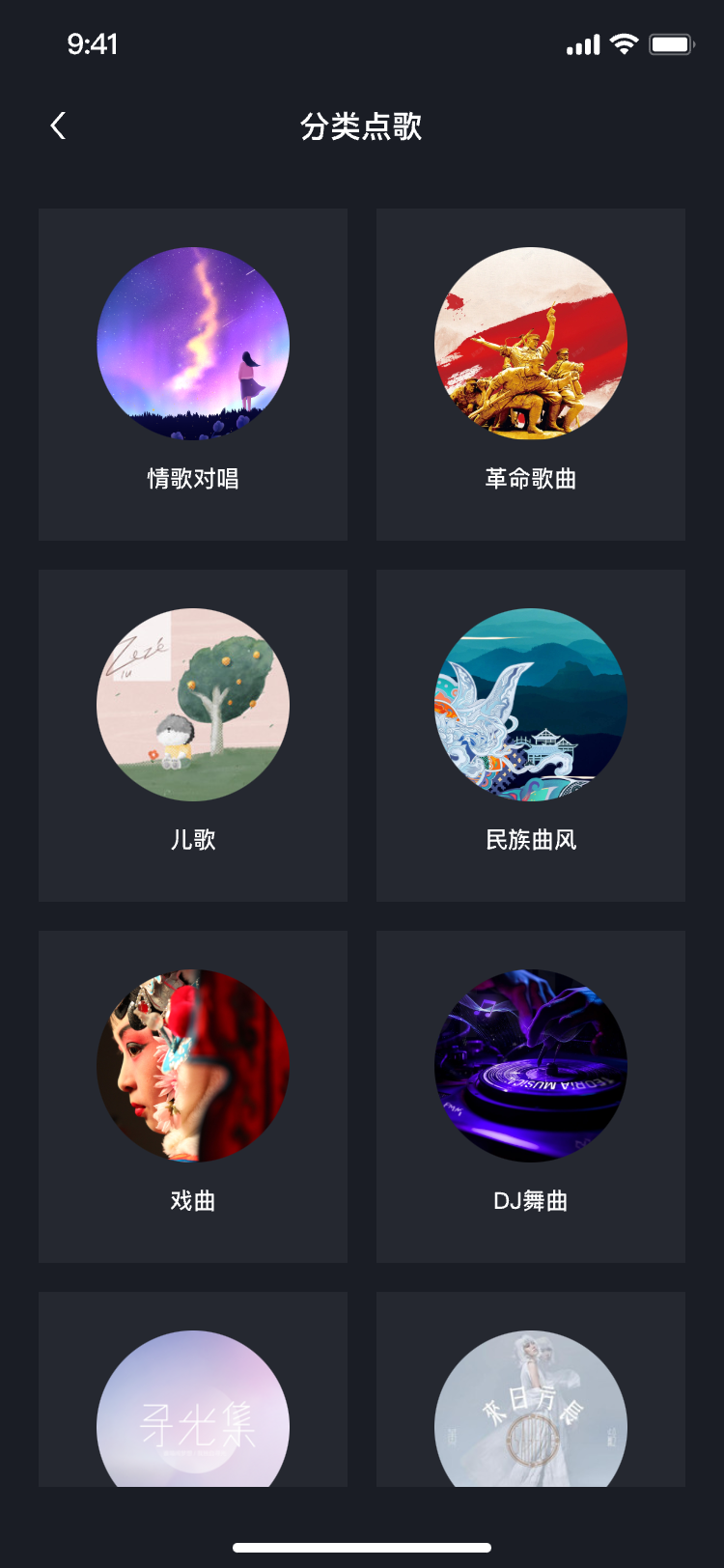This screenshot has height=1568, width=724.
Task: Open the 情歌对唱 category thumbnail
Action: tap(192, 344)
